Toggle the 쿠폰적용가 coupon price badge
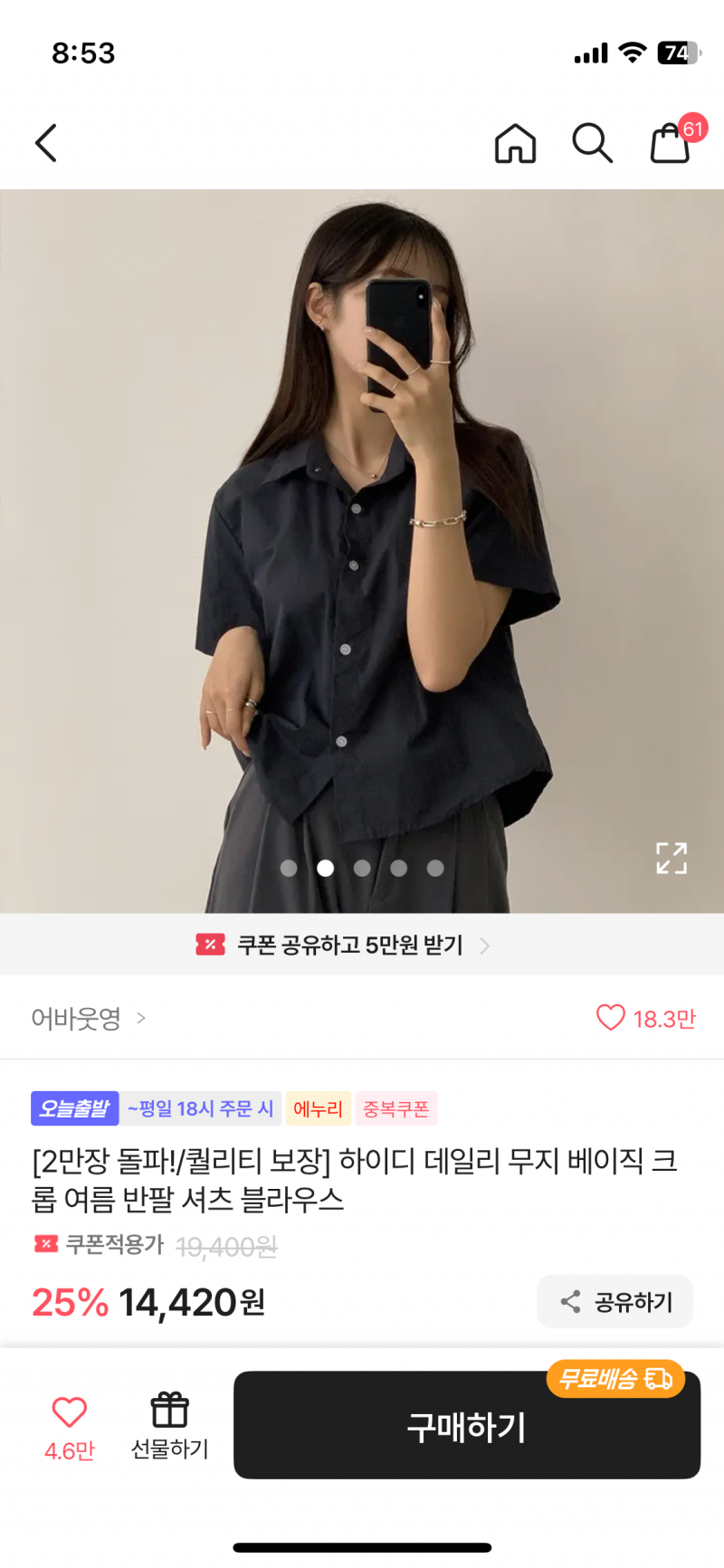 (45, 1246)
